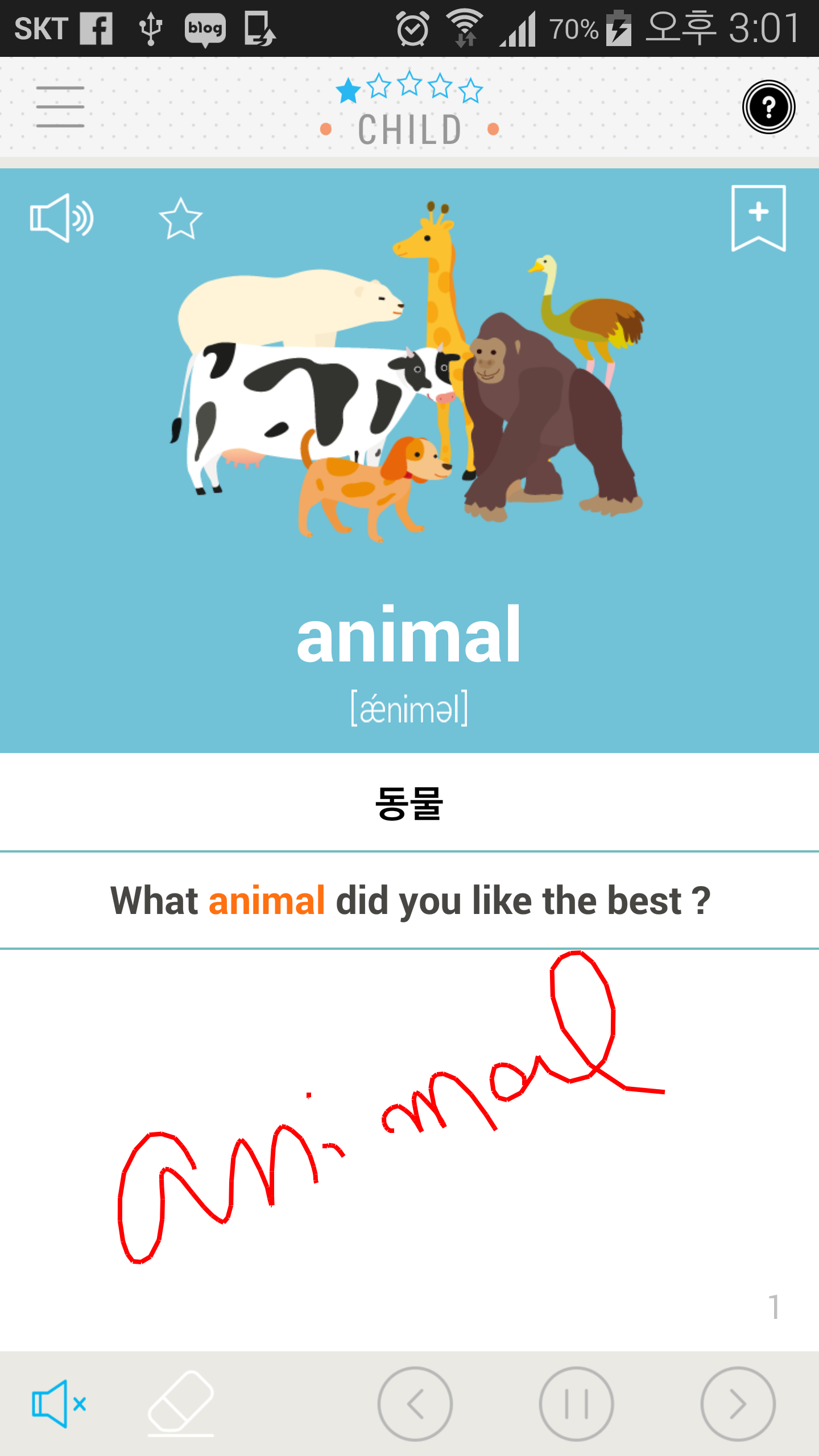The width and height of the screenshot is (819, 1456).
Task: Open the help screen
Action: (769, 107)
